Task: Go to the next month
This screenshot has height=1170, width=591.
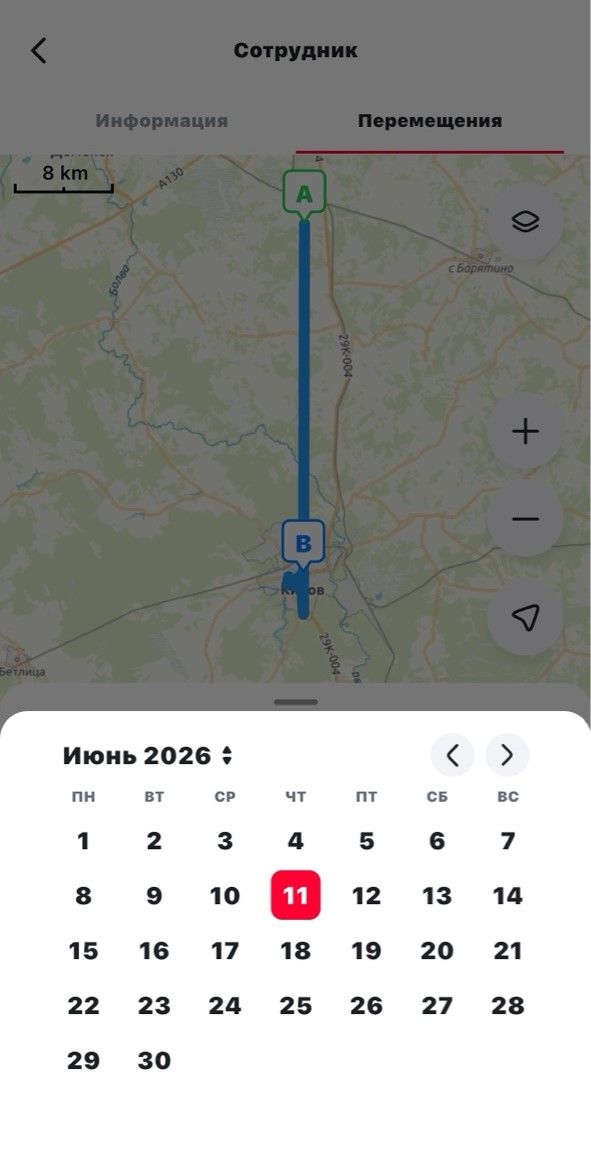Action: click(x=507, y=756)
